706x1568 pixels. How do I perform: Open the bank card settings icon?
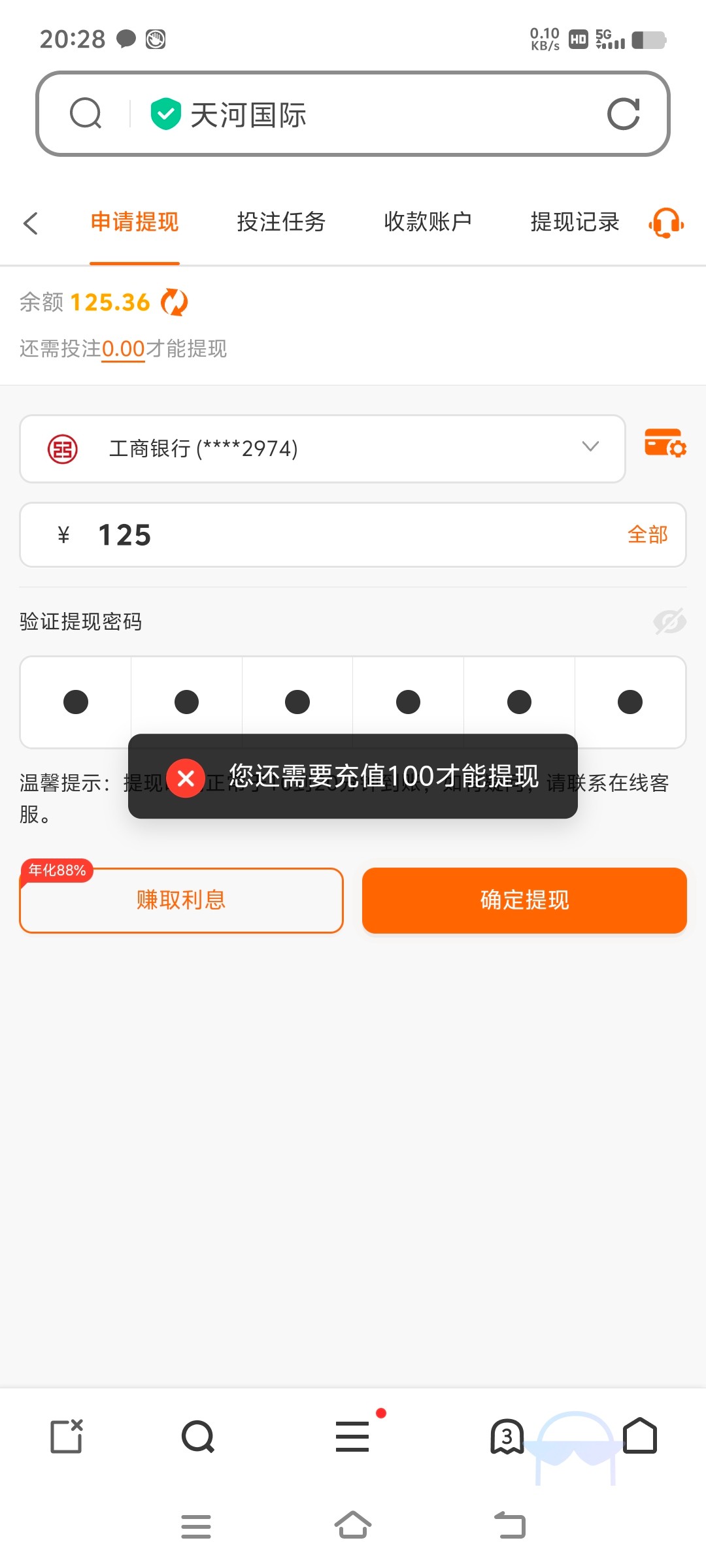[x=665, y=444]
